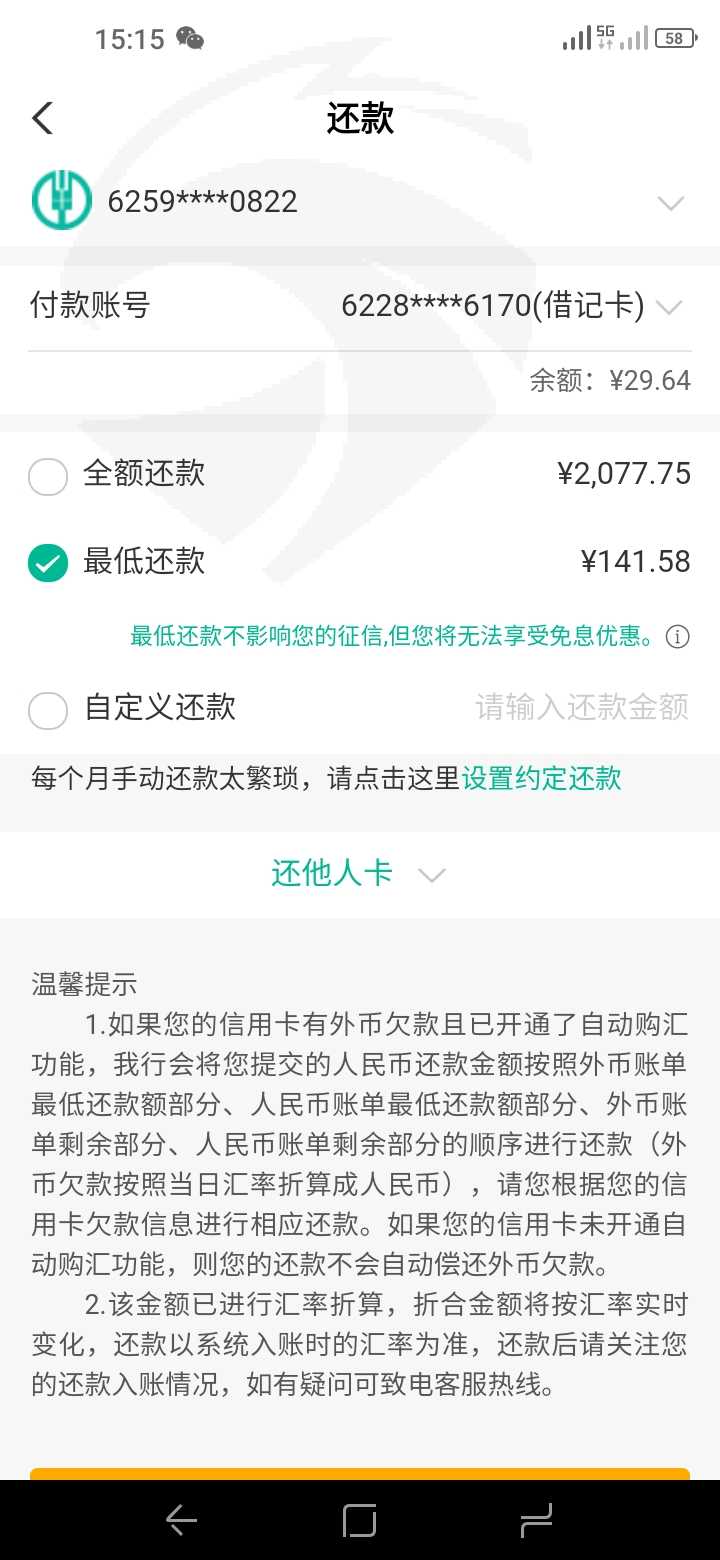
Task: Tap the yellow confirm button at the bottom
Action: point(360,1474)
